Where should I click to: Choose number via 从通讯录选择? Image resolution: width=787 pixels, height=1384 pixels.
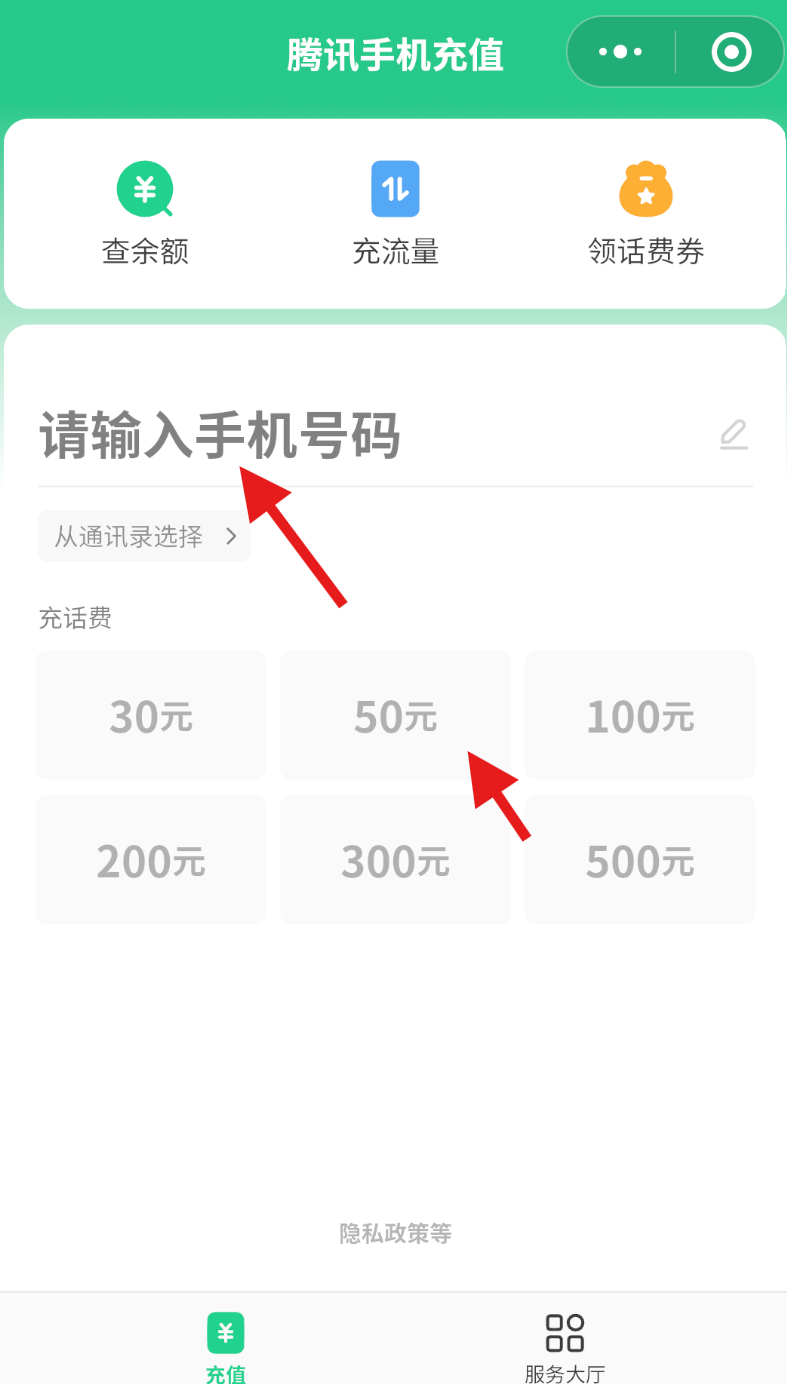click(144, 536)
